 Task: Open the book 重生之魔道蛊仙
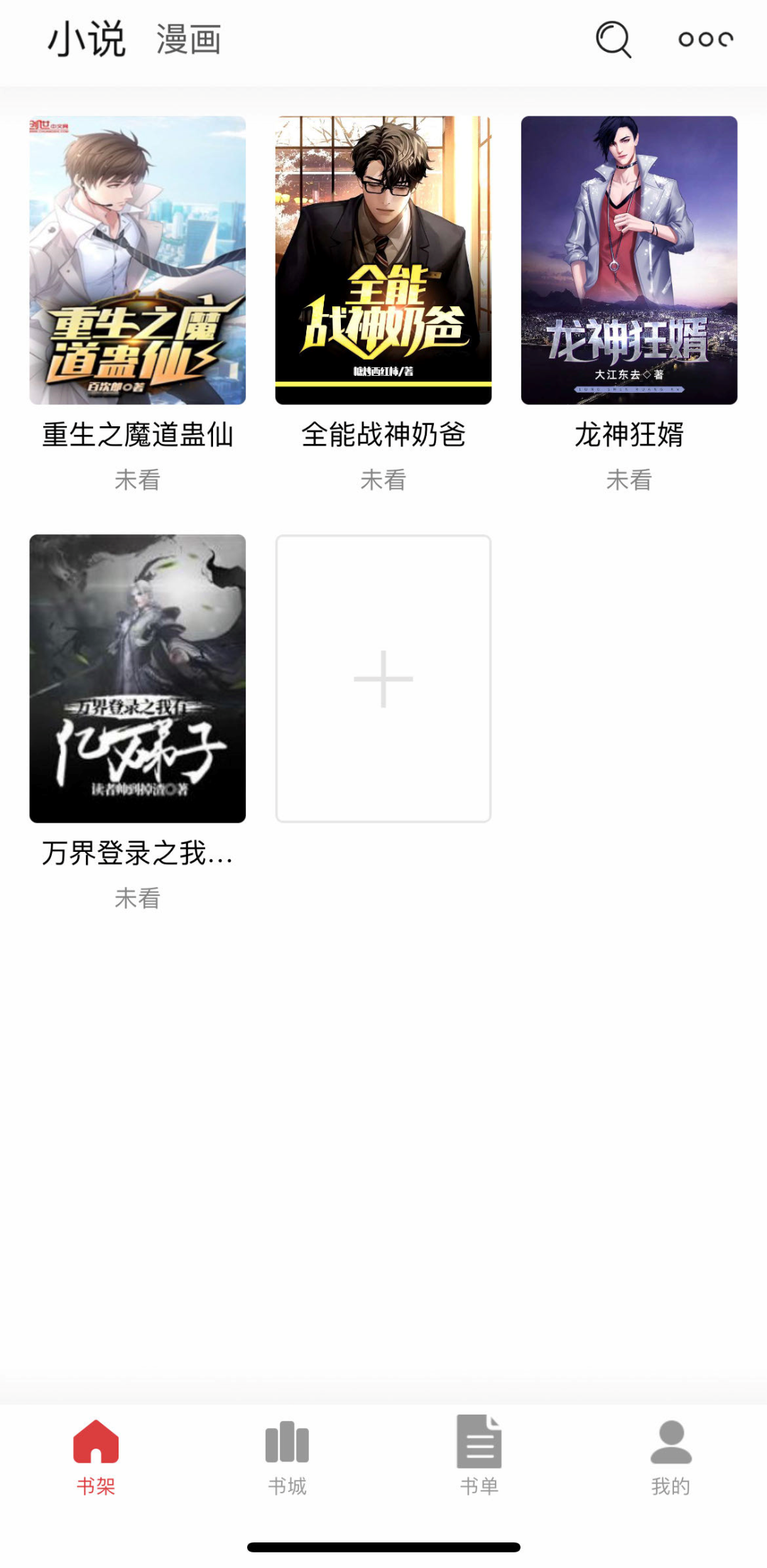(137, 261)
